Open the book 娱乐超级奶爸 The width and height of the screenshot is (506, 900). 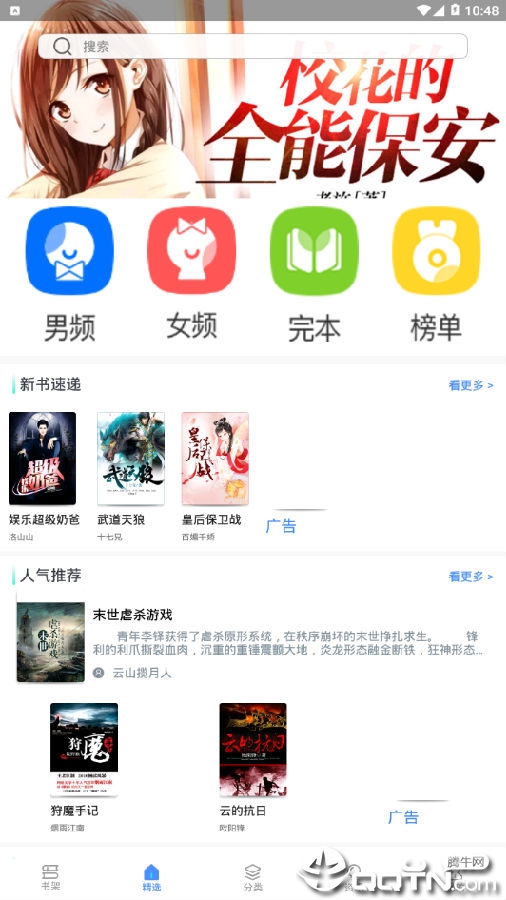click(x=44, y=476)
